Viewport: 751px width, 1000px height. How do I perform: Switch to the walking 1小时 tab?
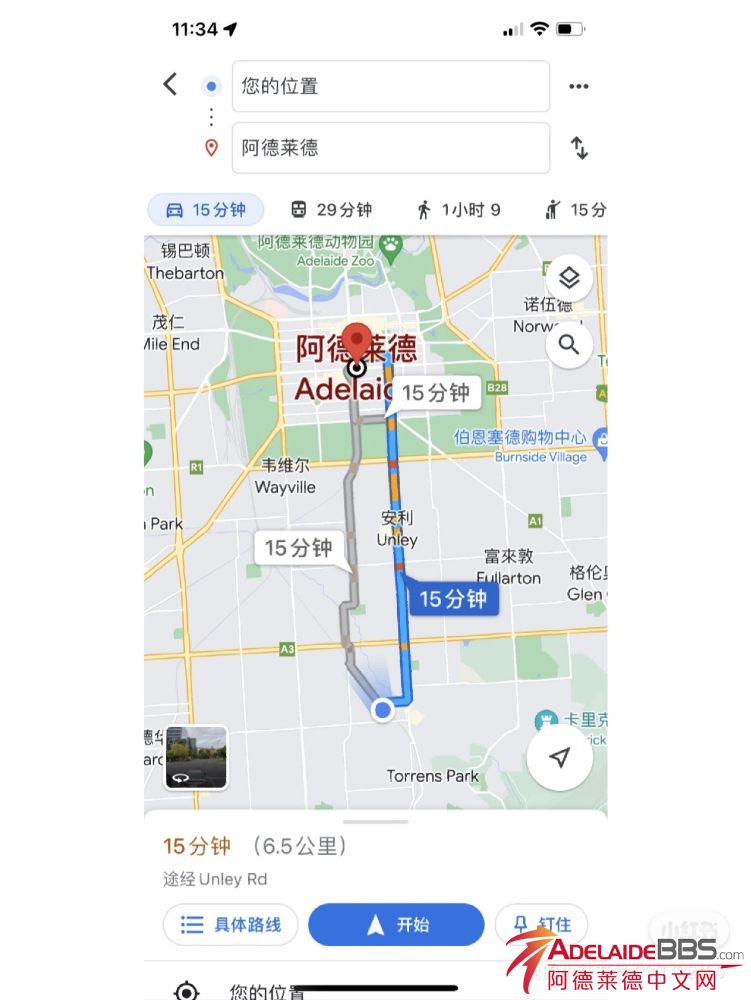click(x=458, y=210)
